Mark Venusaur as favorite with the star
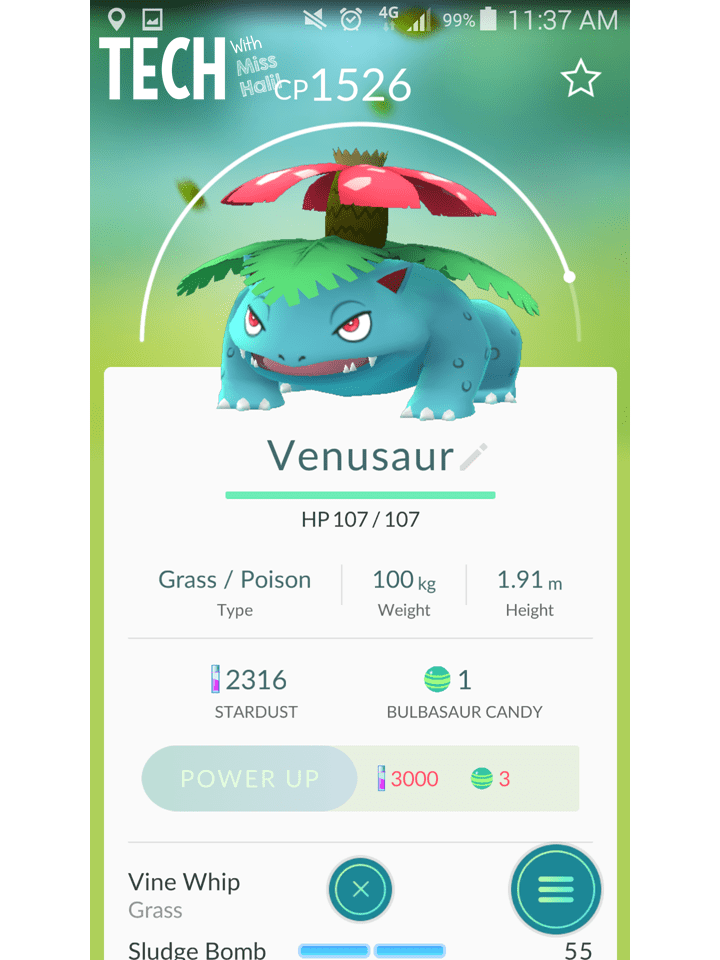Screen dimensions: 720x960 click(x=580, y=79)
